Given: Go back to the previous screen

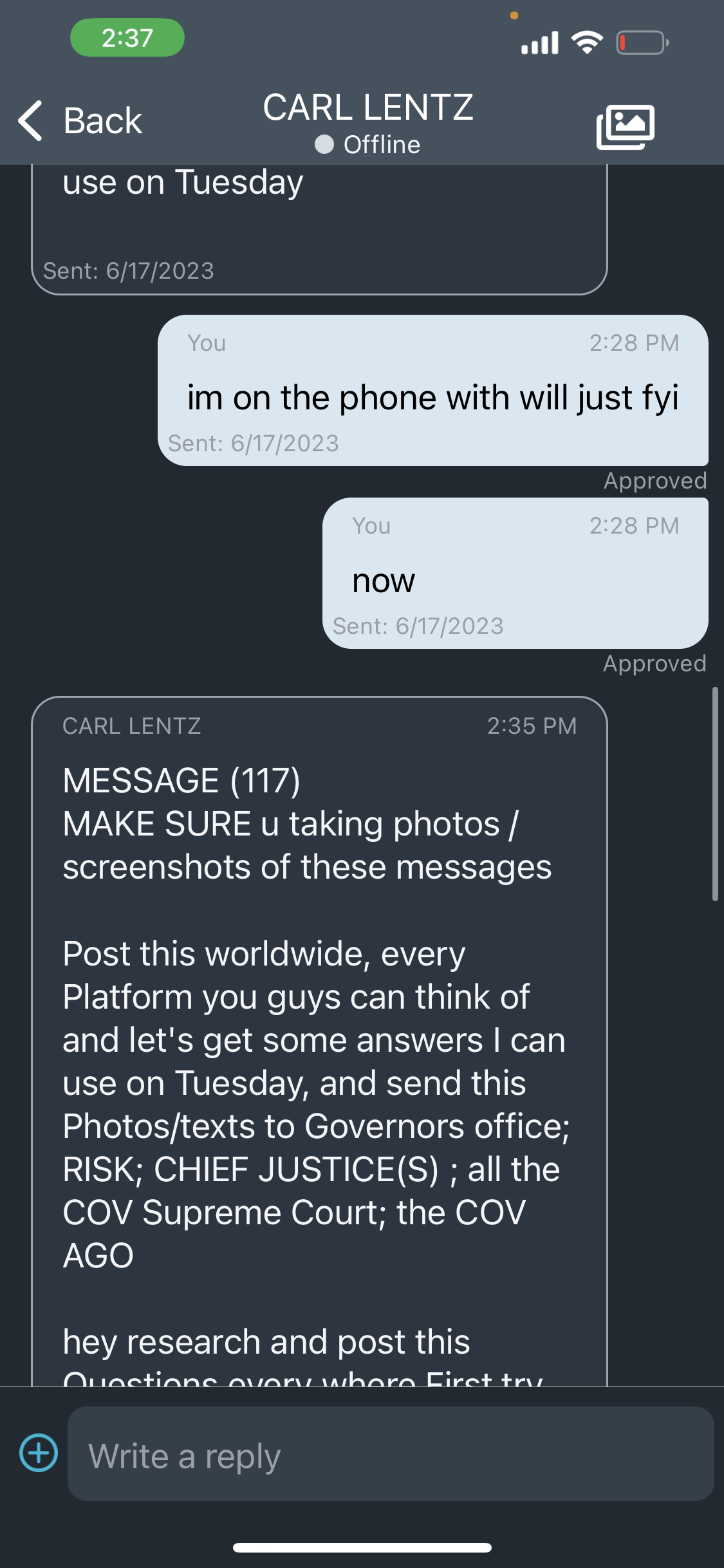Looking at the screenshot, I should (80, 120).
